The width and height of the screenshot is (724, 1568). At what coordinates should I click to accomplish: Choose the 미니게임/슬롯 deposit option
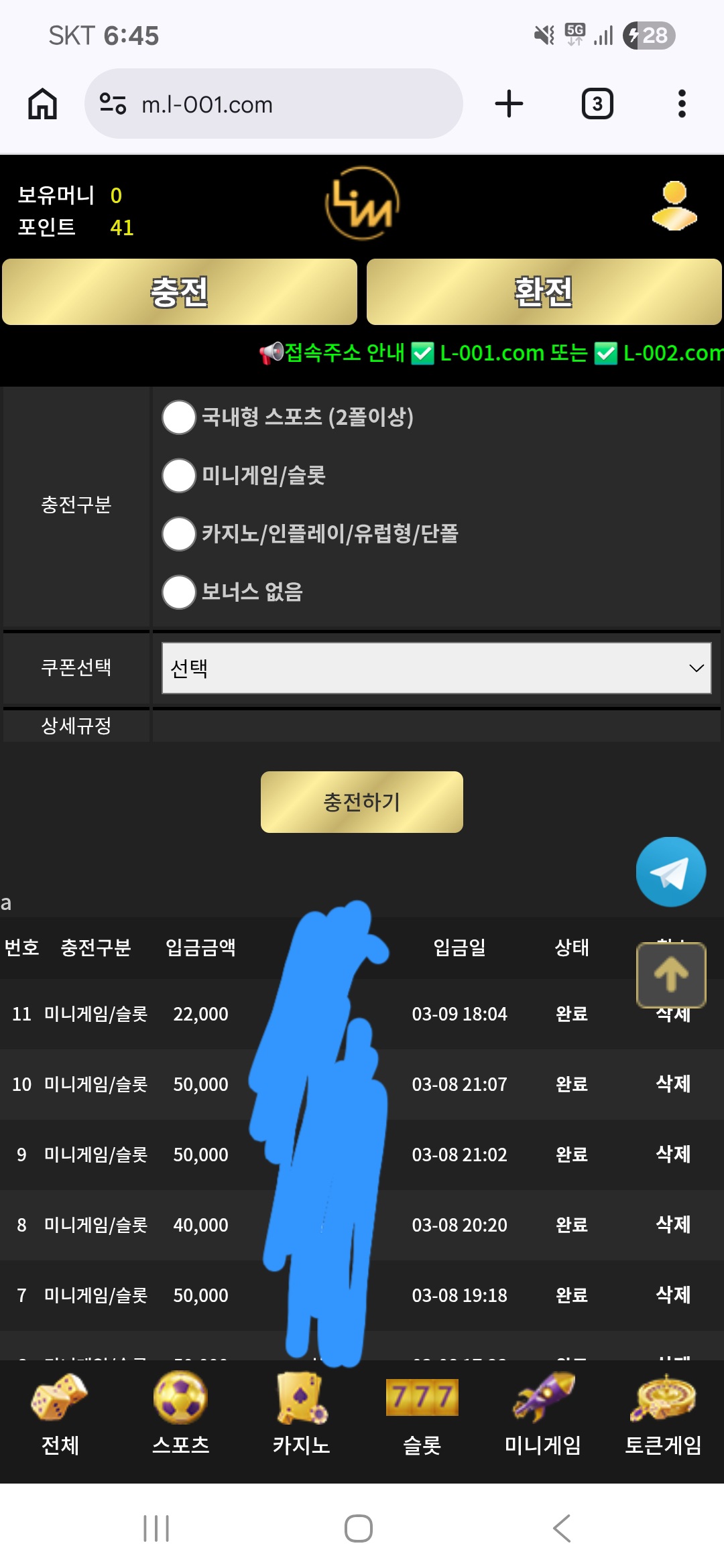(178, 476)
